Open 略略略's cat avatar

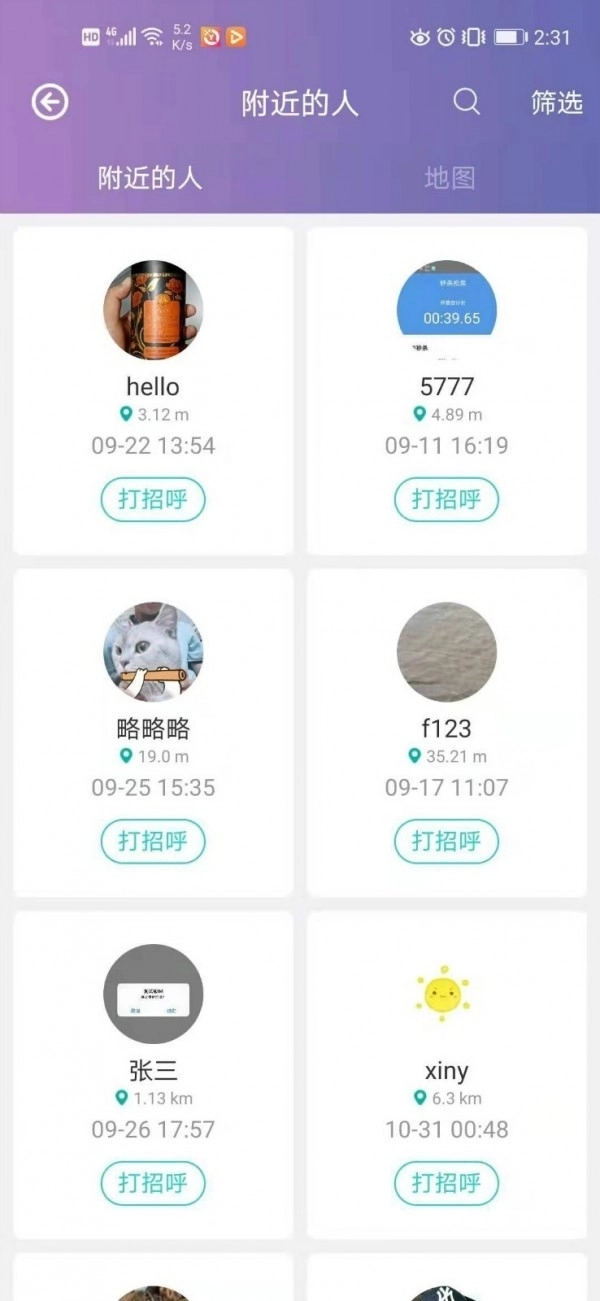tap(153, 652)
